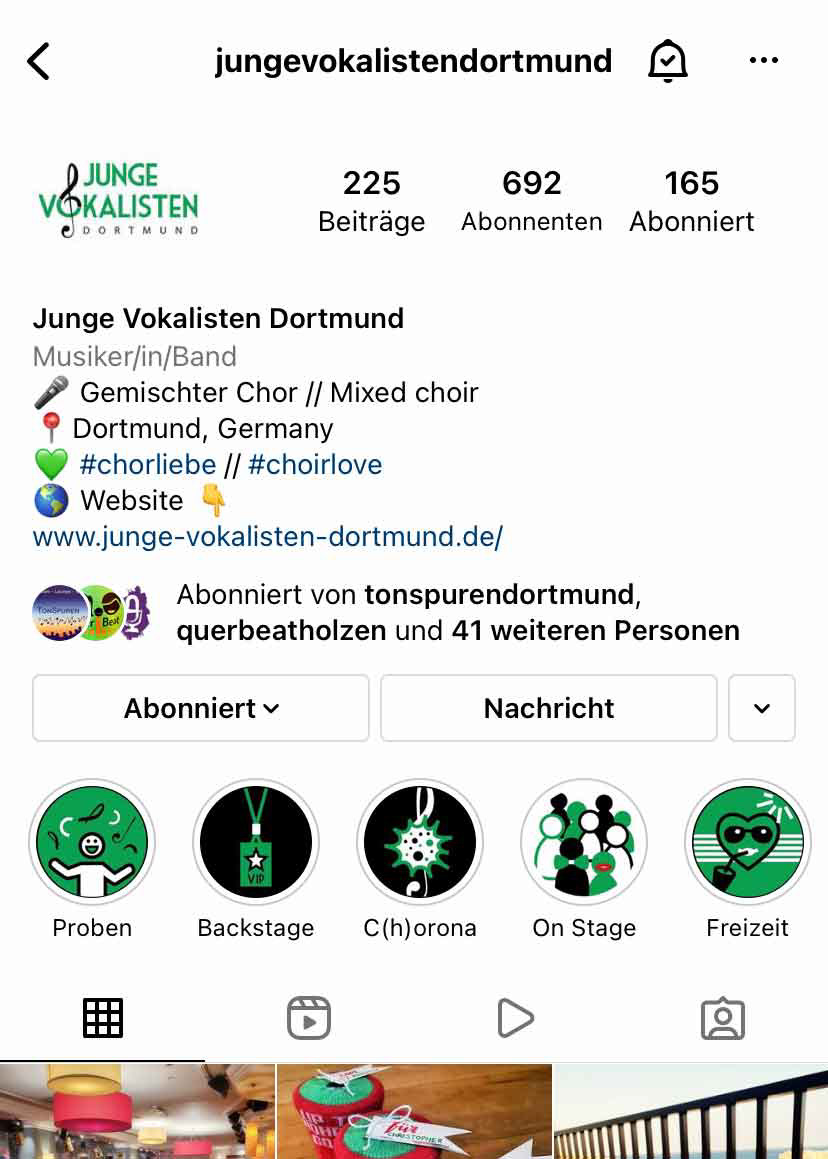828x1159 pixels.
Task: Expand suggested accounts with the small chevron
Action: coord(762,708)
